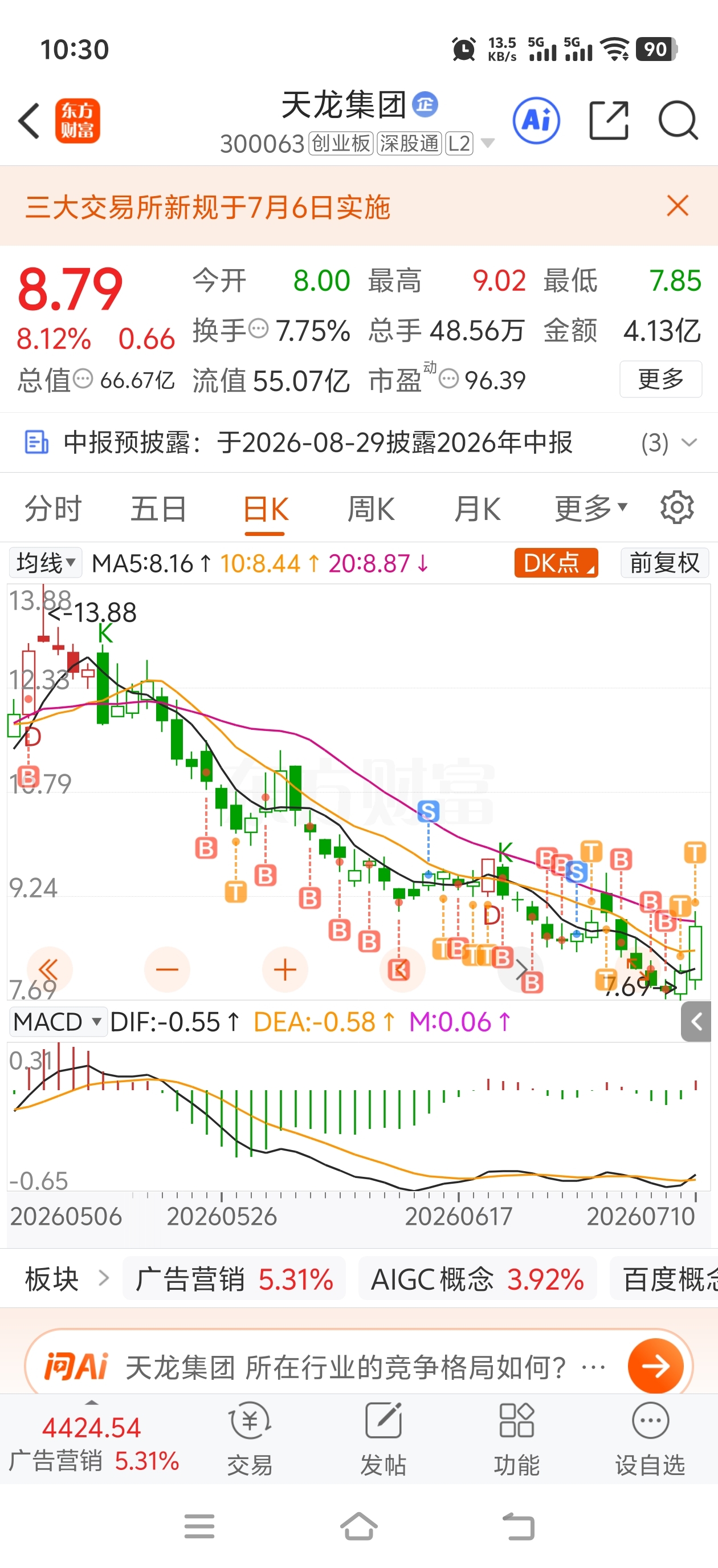Toggle the DK点 button
718x1568 pixels.
tap(556, 562)
